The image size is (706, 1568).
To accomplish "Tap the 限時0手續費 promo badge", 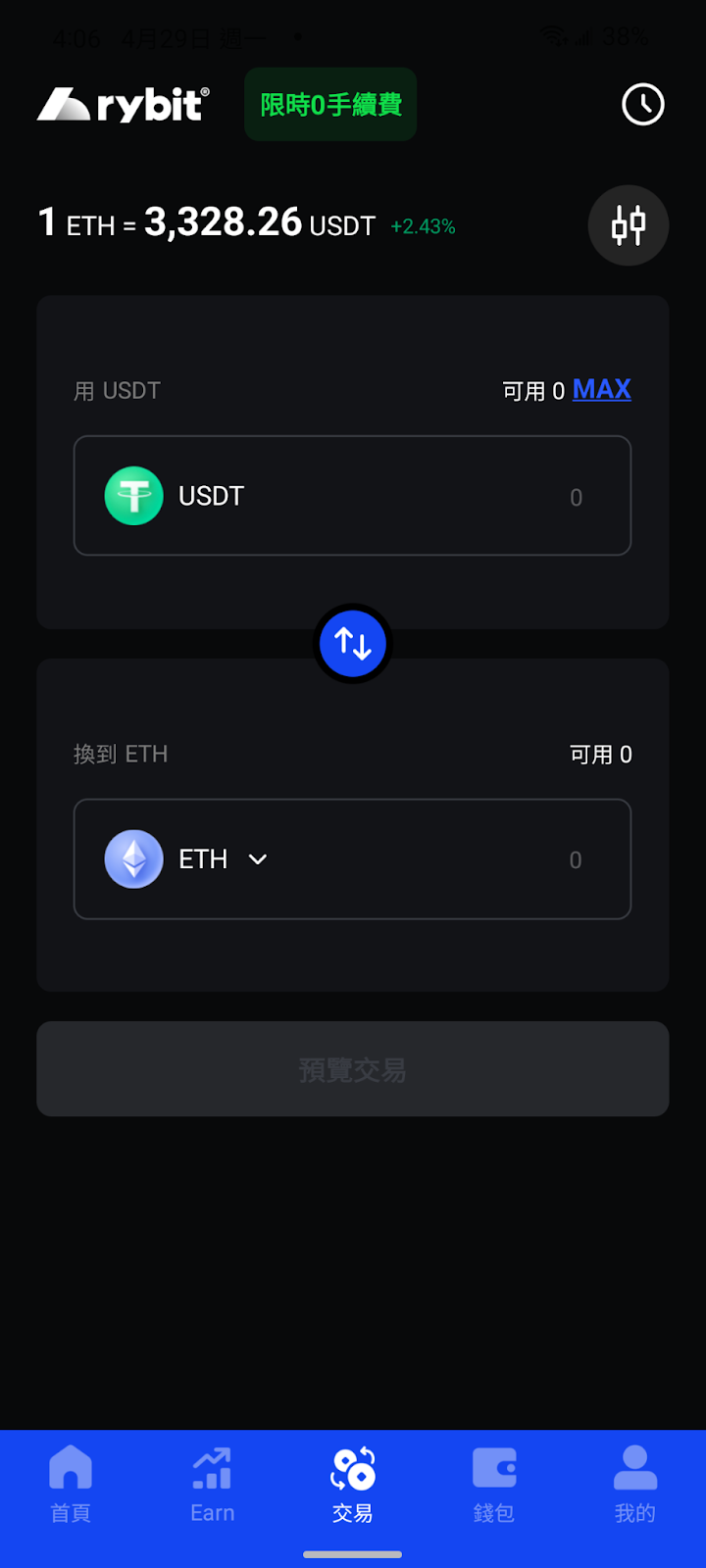I will [x=330, y=104].
